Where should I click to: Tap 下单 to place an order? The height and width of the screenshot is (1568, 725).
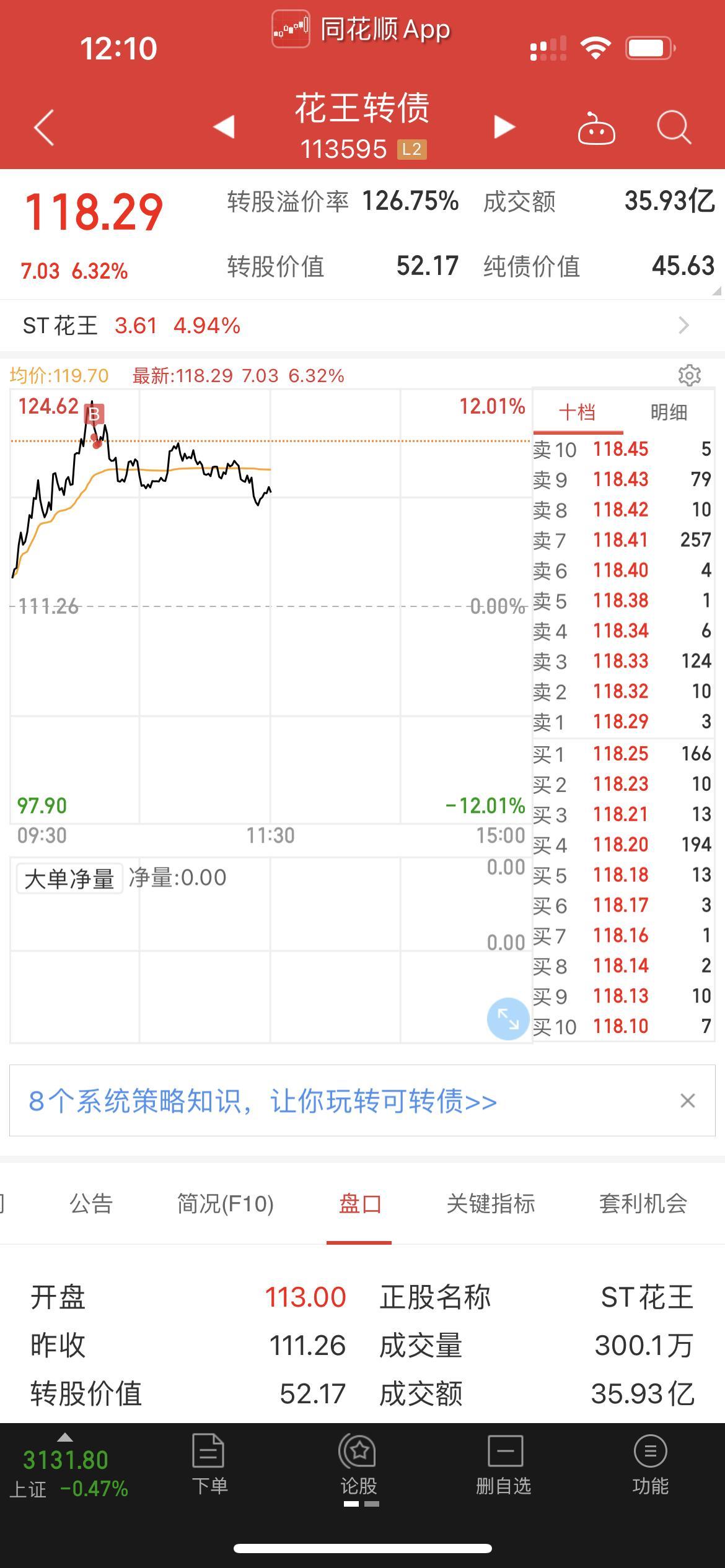tap(209, 1465)
